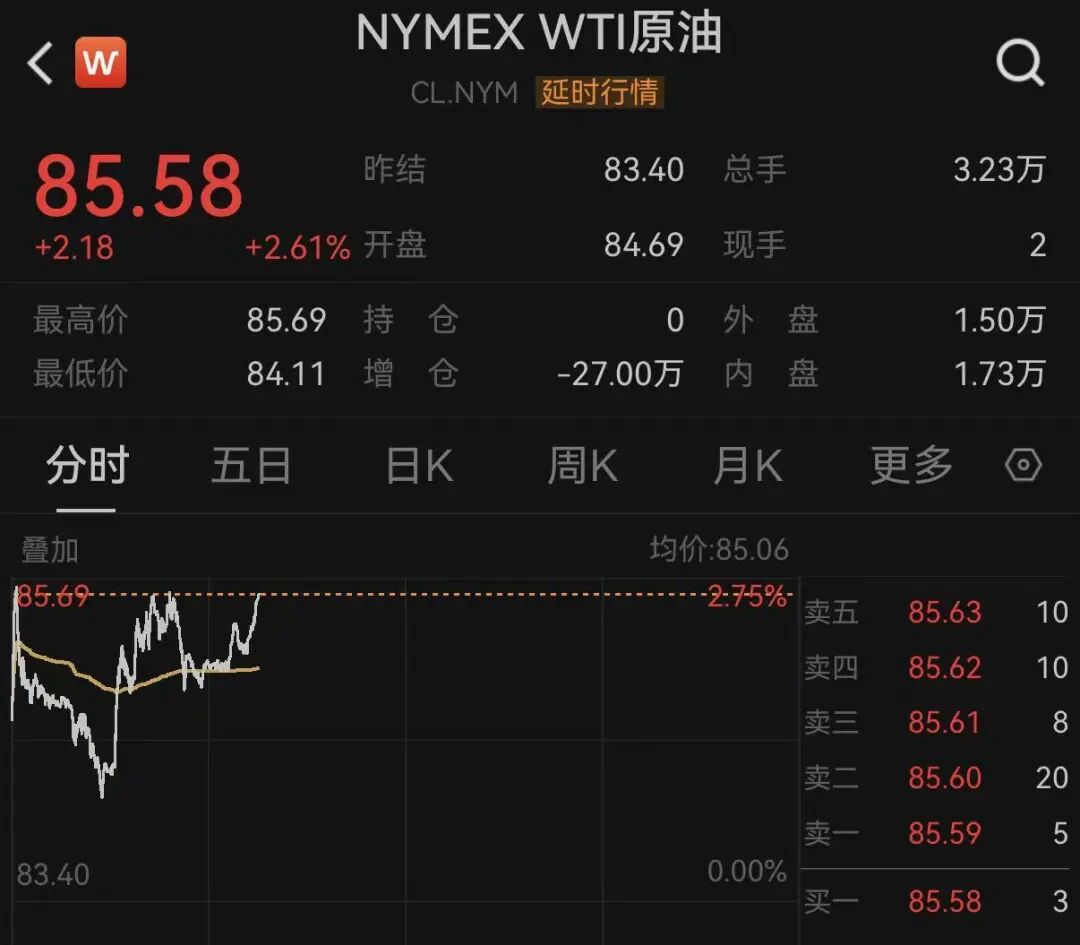Open the search magnifier icon

pos(1020,63)
